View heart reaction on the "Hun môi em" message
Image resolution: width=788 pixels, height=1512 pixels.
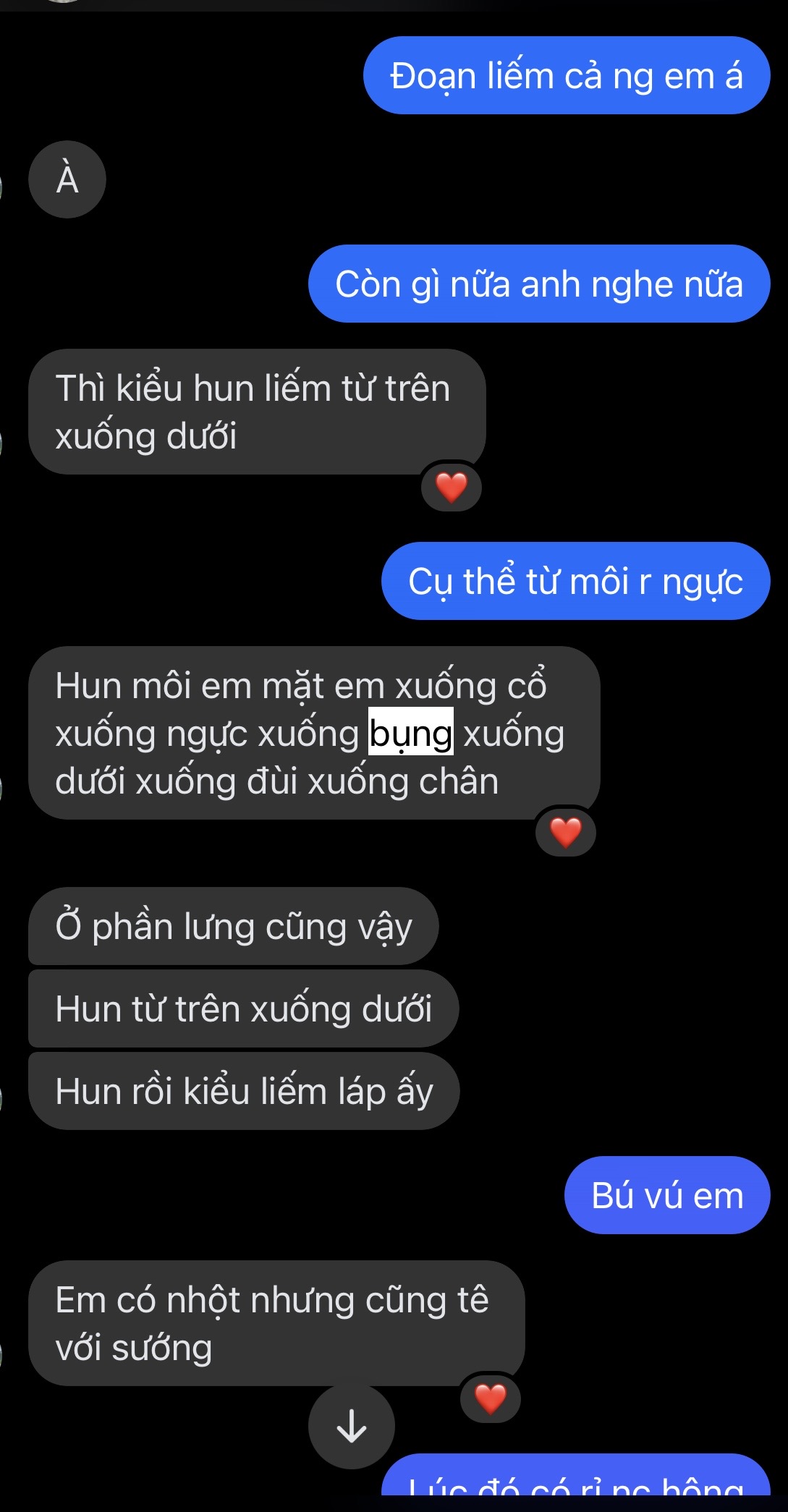pos(566,832)
